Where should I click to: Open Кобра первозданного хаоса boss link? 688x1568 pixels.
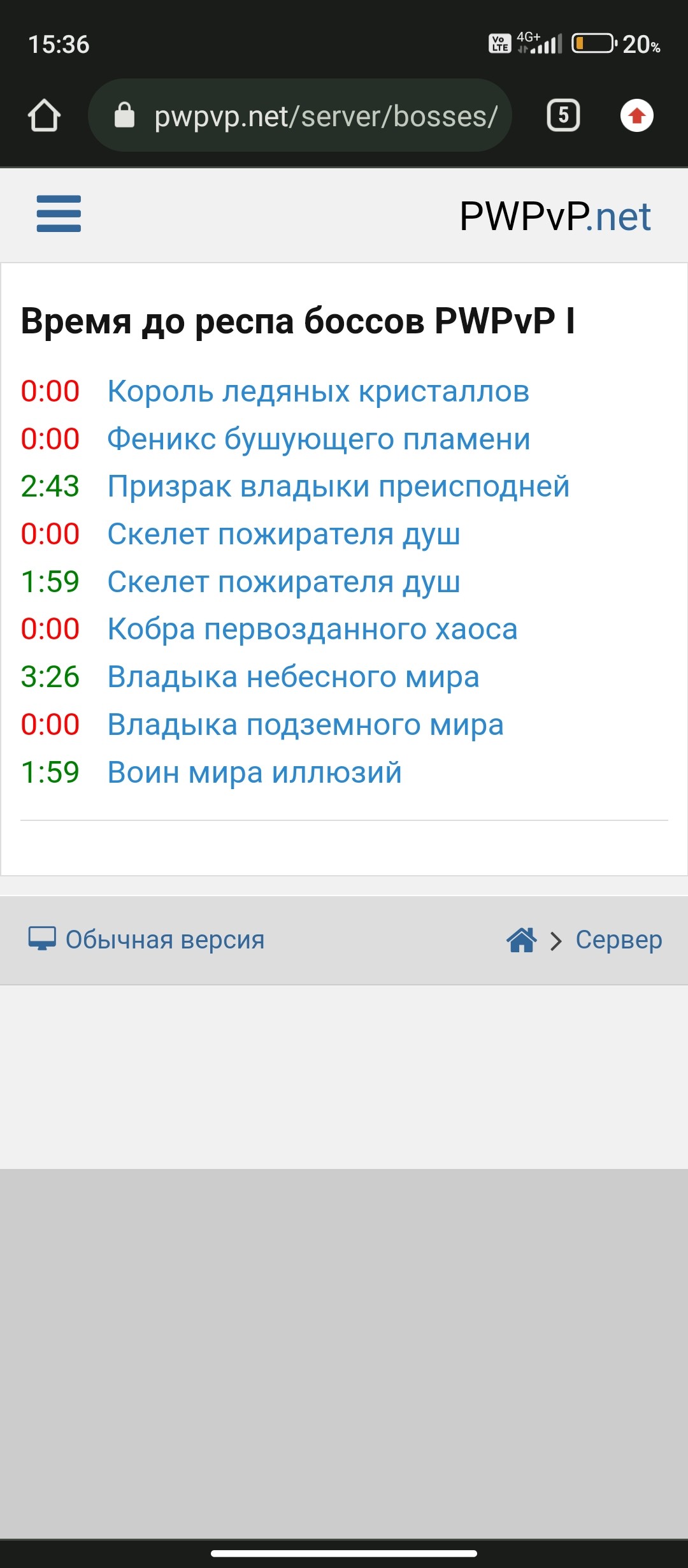(312, 629)
